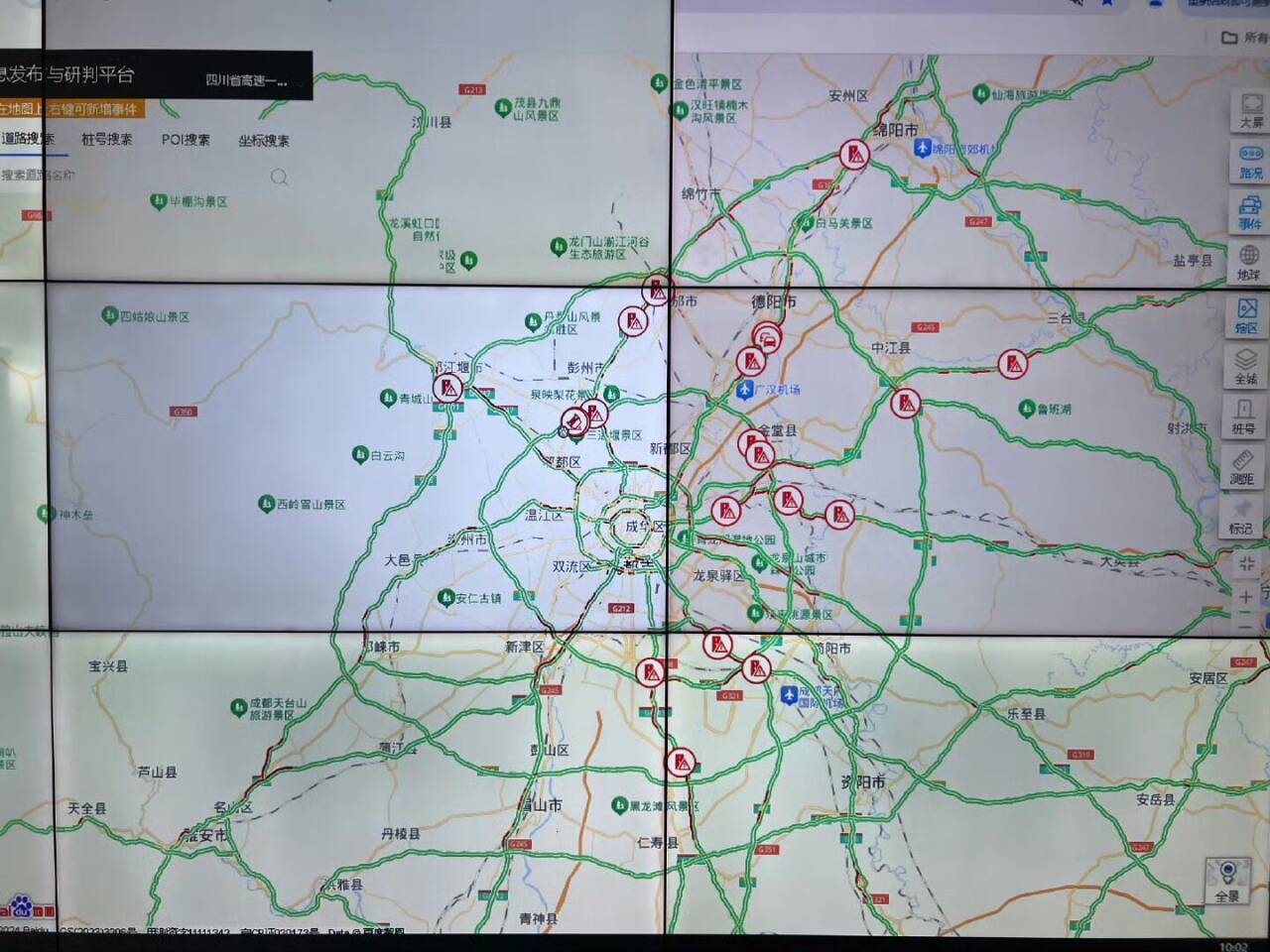This screenshot has width=1270, height=952.
Task: Show 桩号 stake markers
Action: click(1244, 416)
